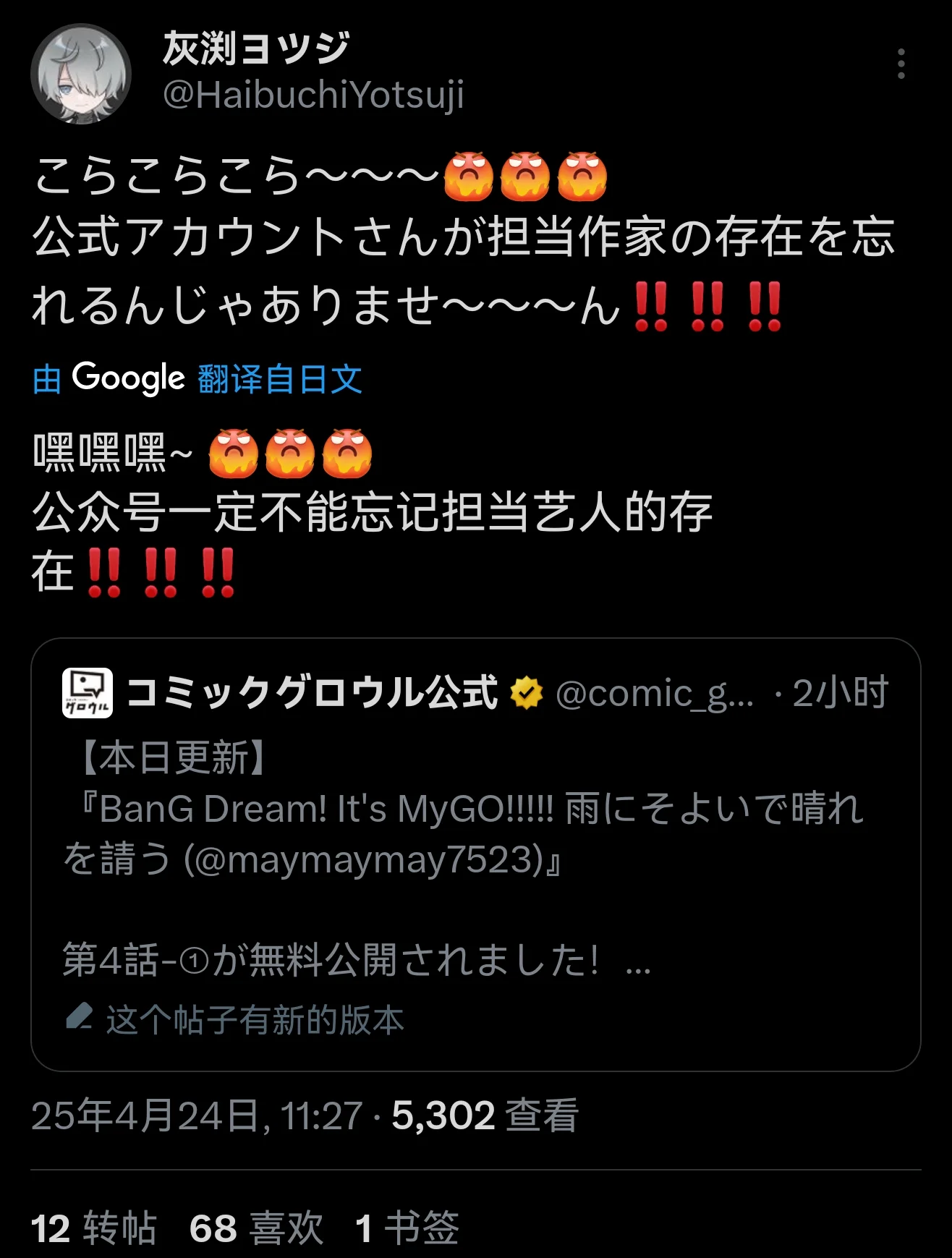Open 灰渕ヨツジ's profile avatar

pos(80,74)
